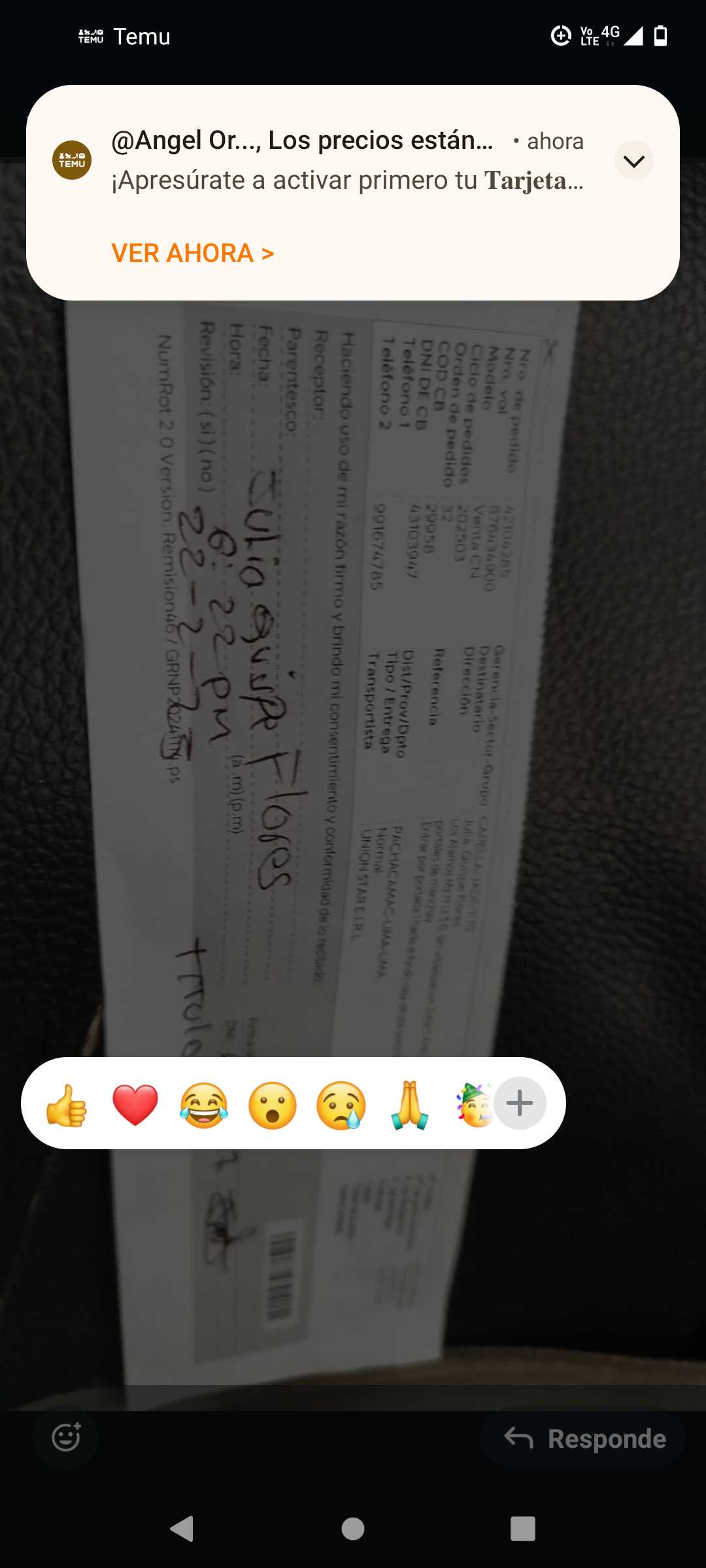React with the thumbs up emoji
This screenshot has height=1568, width=706.
coord(67,1105)
